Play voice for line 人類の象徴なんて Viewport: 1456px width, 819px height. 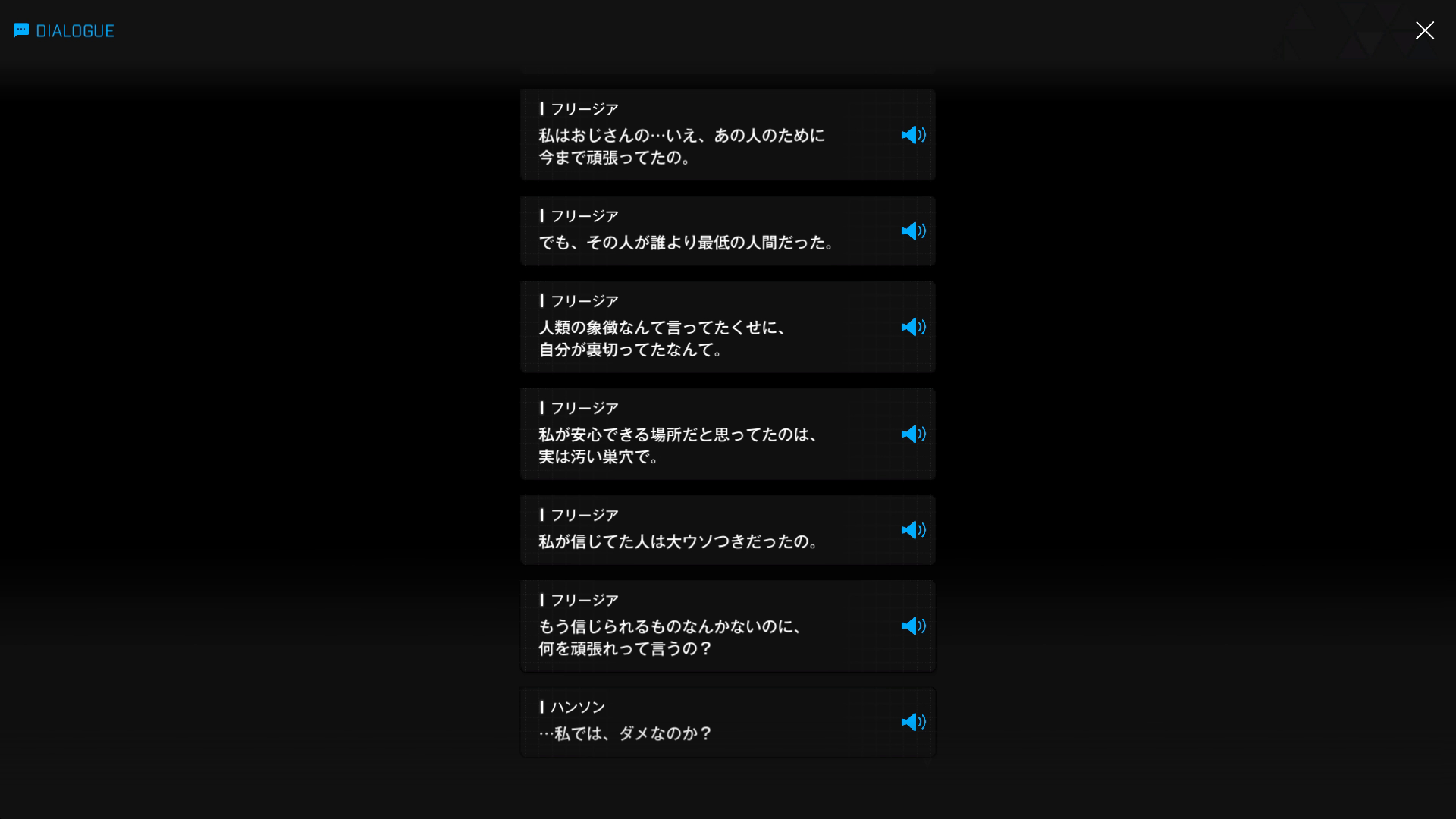point(913,327)
